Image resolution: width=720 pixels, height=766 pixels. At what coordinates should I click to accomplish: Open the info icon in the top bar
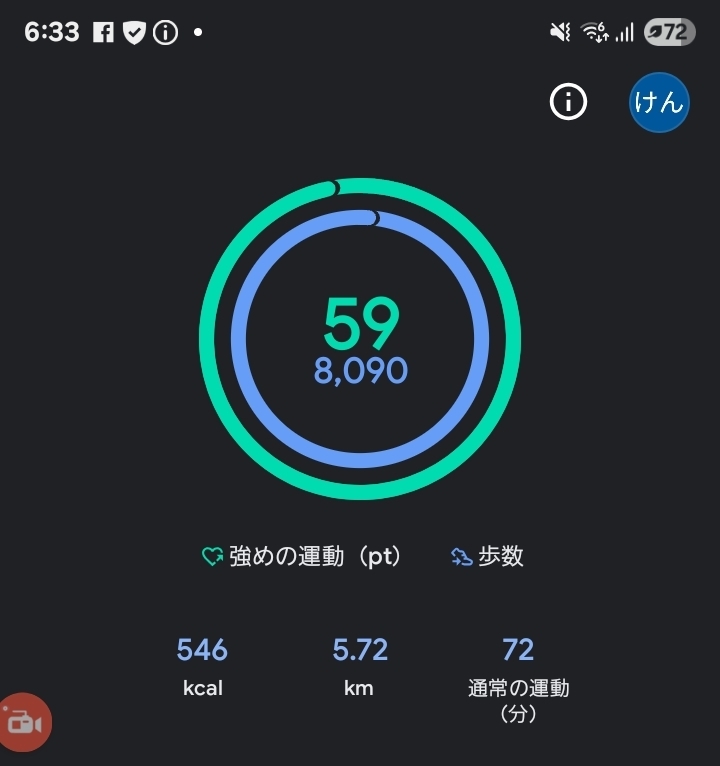pyautogui.click(x=569, y=102)
